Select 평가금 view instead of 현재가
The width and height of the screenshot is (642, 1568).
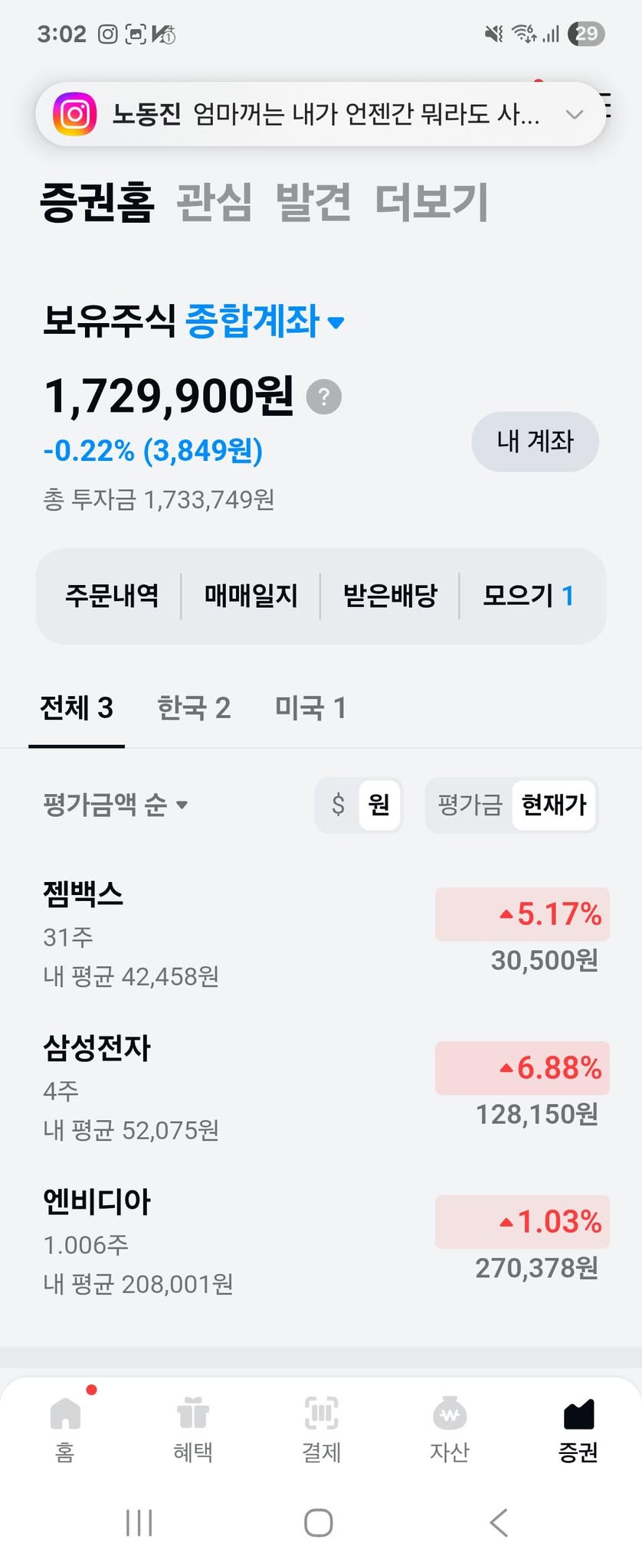click(470, 805)
